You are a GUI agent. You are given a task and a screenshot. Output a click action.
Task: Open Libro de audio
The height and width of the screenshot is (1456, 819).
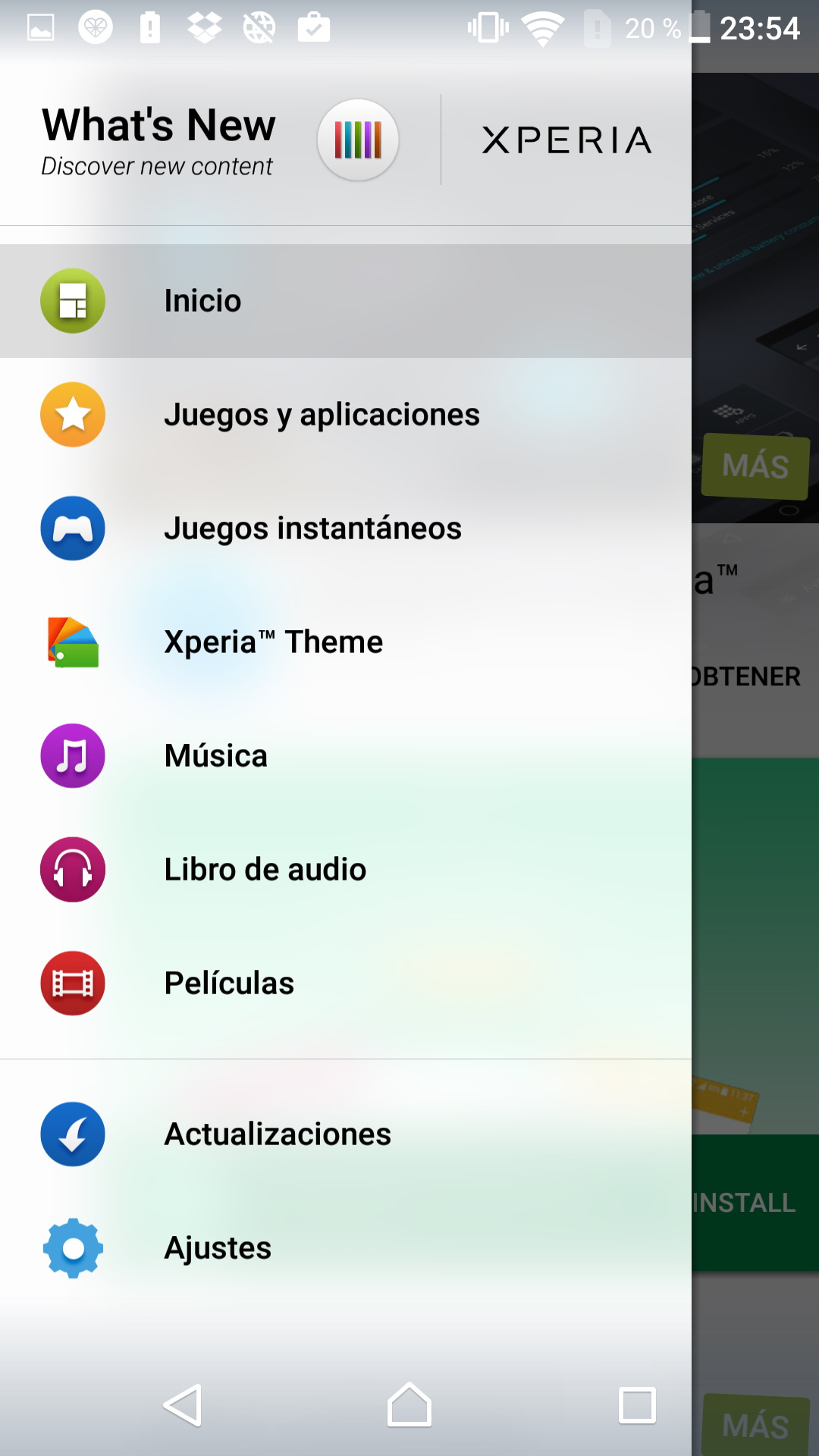pyautogui.click(x=265, y=870)
